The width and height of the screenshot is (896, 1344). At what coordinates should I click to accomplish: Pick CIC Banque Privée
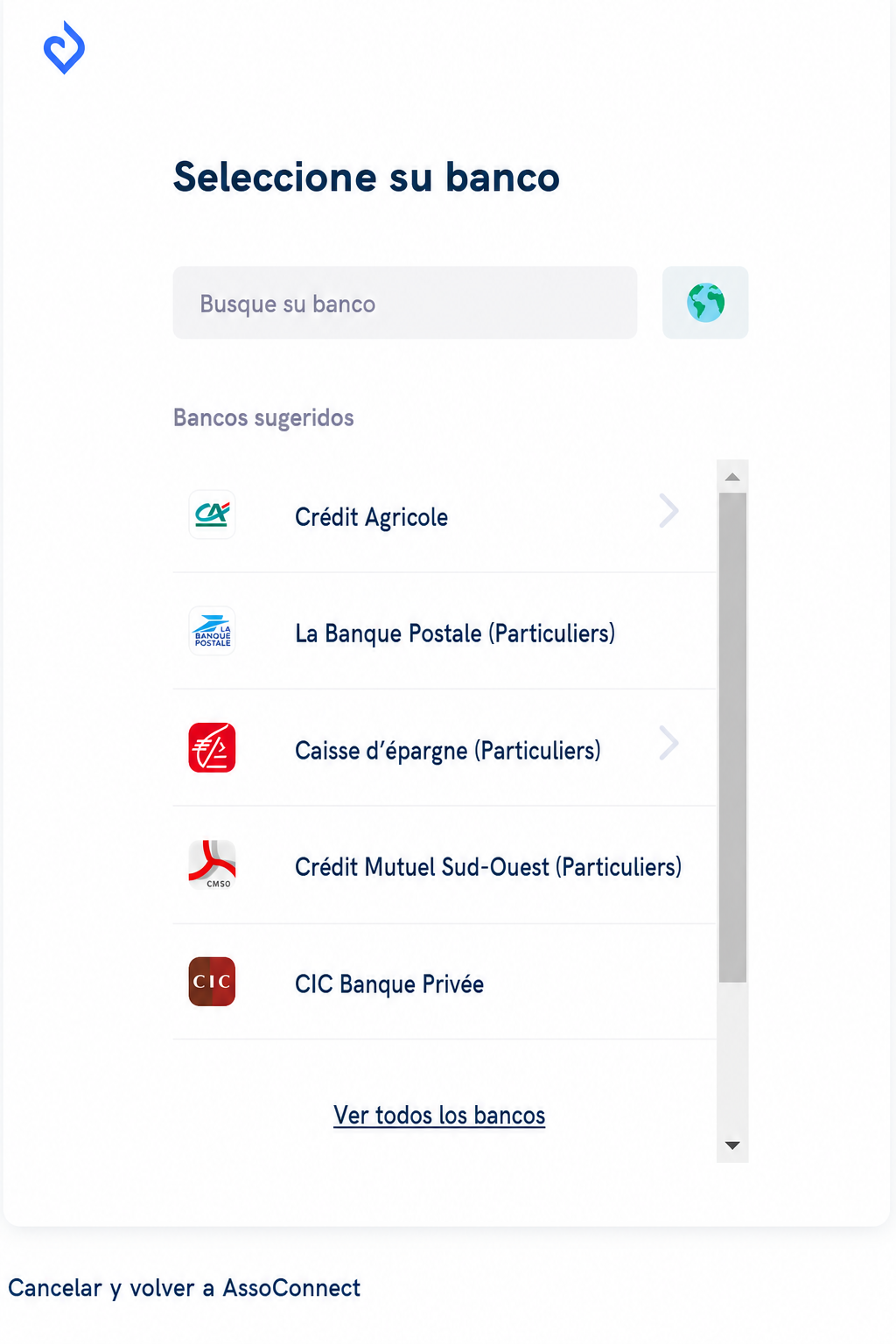[x=444, y=983]
